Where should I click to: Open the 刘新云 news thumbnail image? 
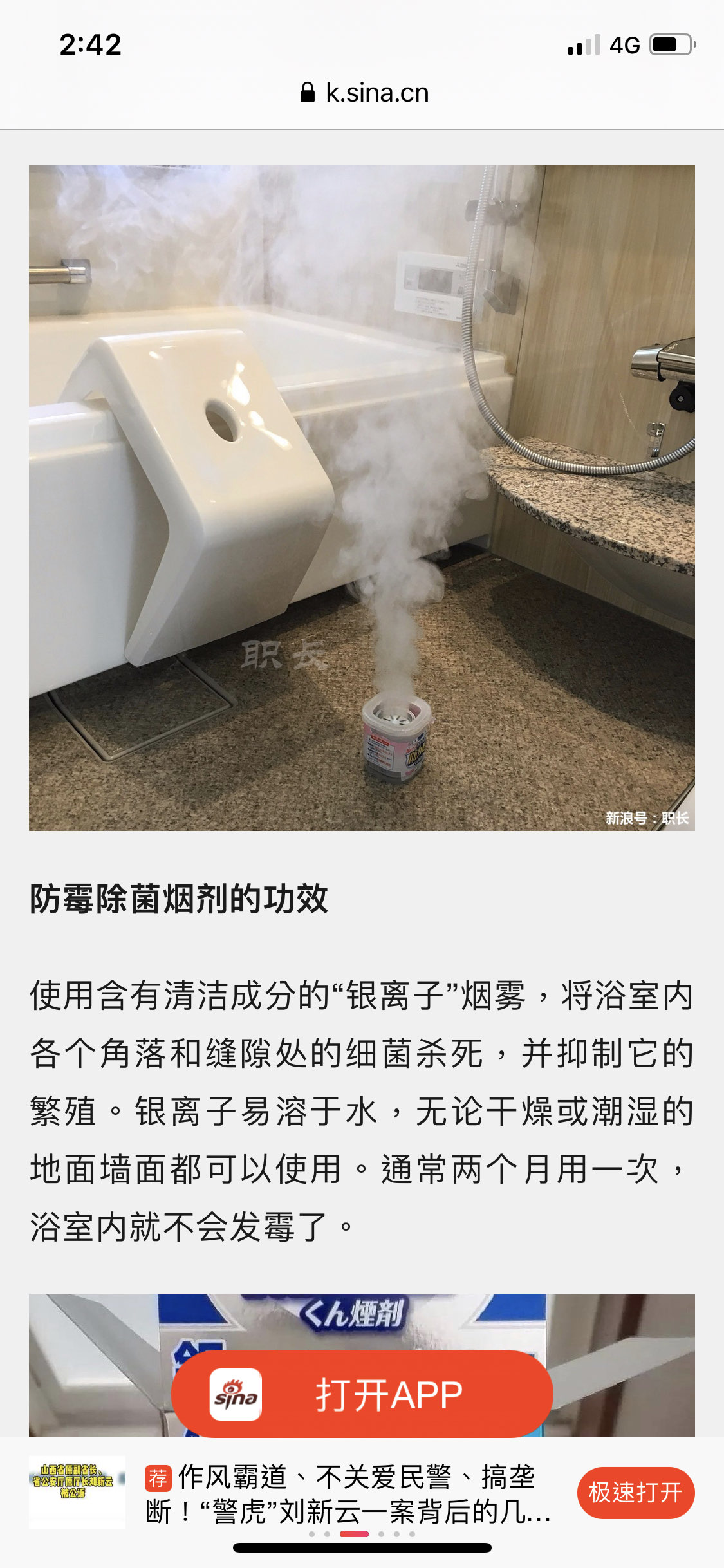pos(77,1492)
